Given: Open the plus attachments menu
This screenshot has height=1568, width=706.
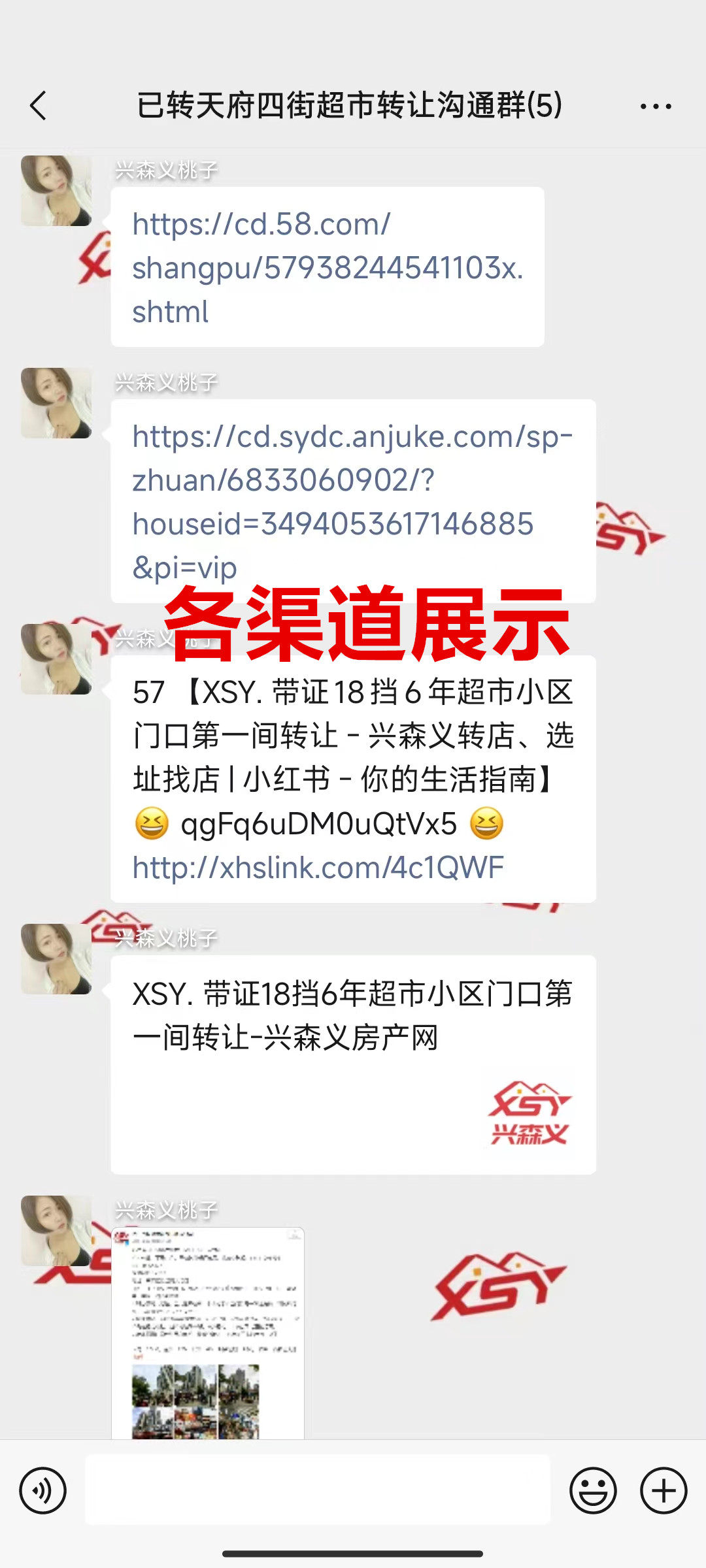Looking at the screenshot, I should pyautogui.click(x=664, y=1491).
